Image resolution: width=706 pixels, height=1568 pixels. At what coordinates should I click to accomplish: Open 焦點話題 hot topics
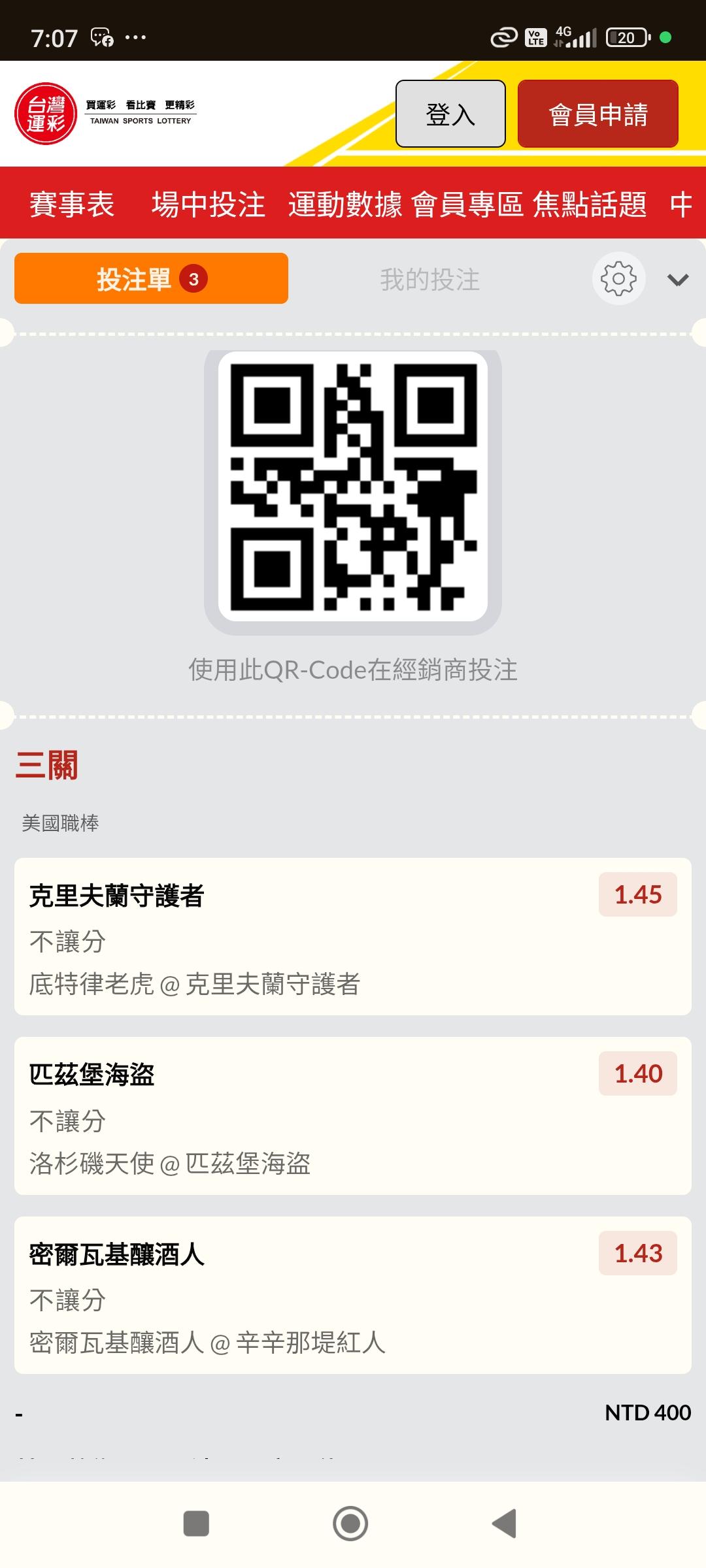[x=590, y=204]
